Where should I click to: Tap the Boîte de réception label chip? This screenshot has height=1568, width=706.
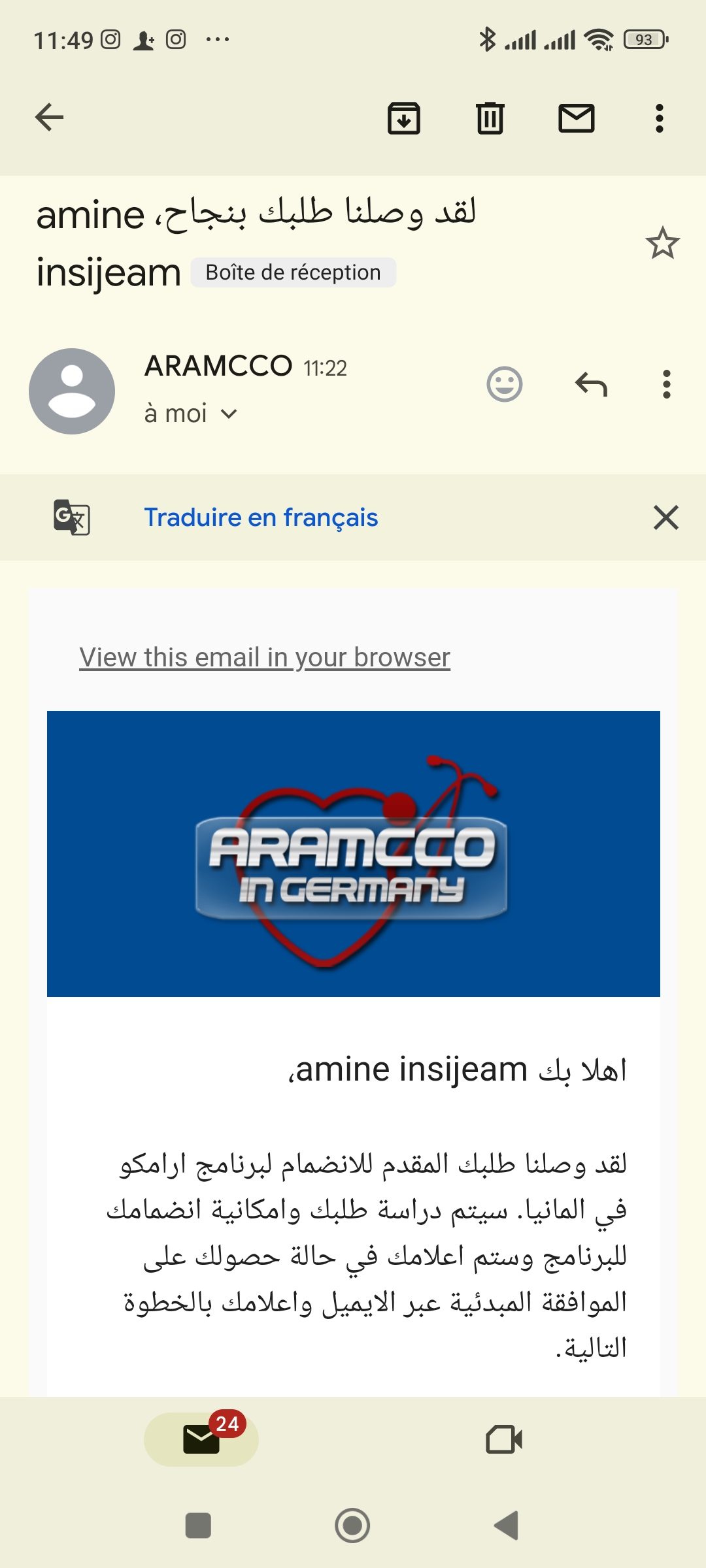point(293,272)
